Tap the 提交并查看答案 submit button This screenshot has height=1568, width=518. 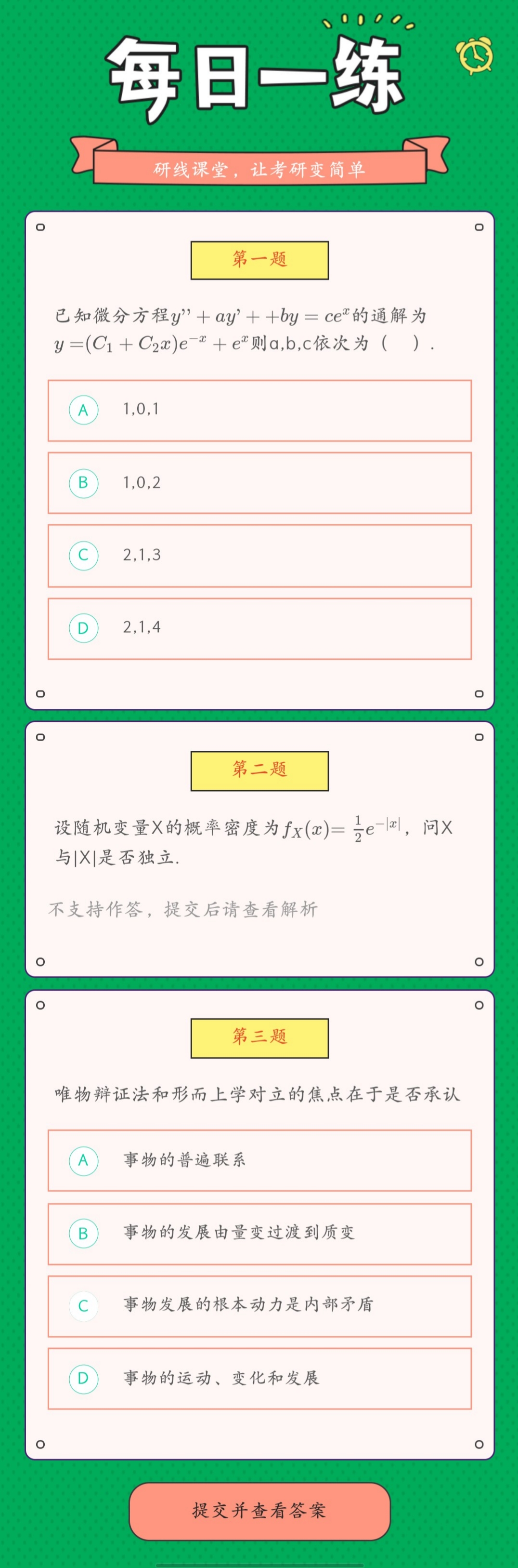(259, 1511)
